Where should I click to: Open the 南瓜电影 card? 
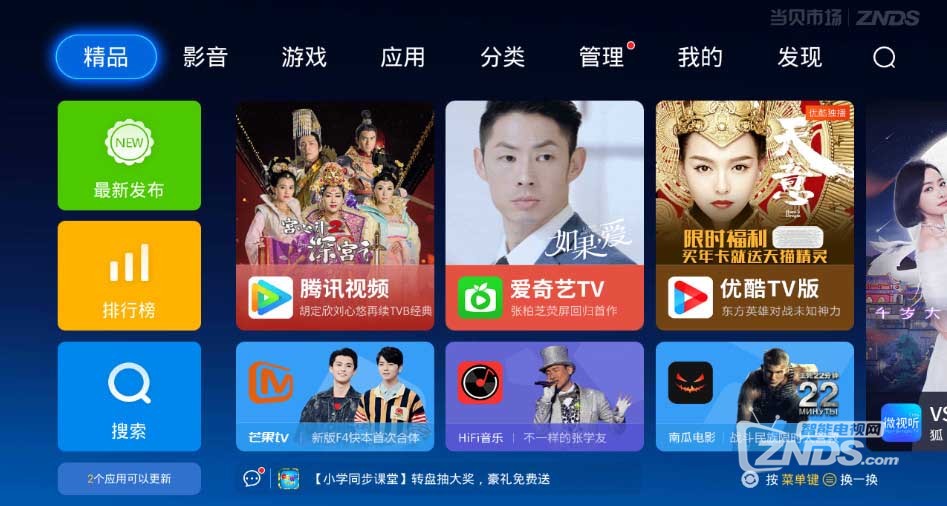click(x=754, y=396)
